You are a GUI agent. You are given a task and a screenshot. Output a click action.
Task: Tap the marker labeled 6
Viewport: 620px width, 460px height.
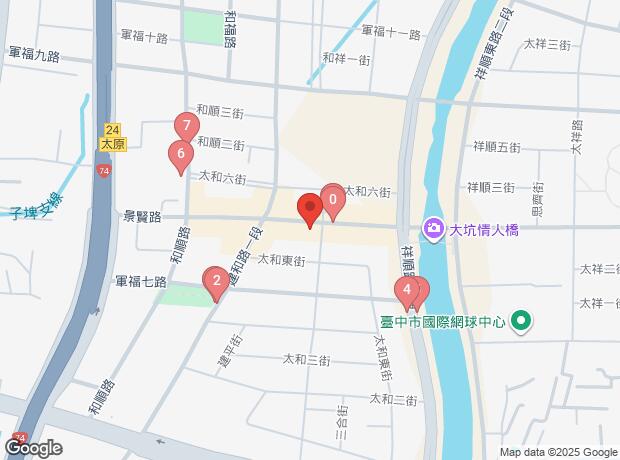(x=180, y=155)
